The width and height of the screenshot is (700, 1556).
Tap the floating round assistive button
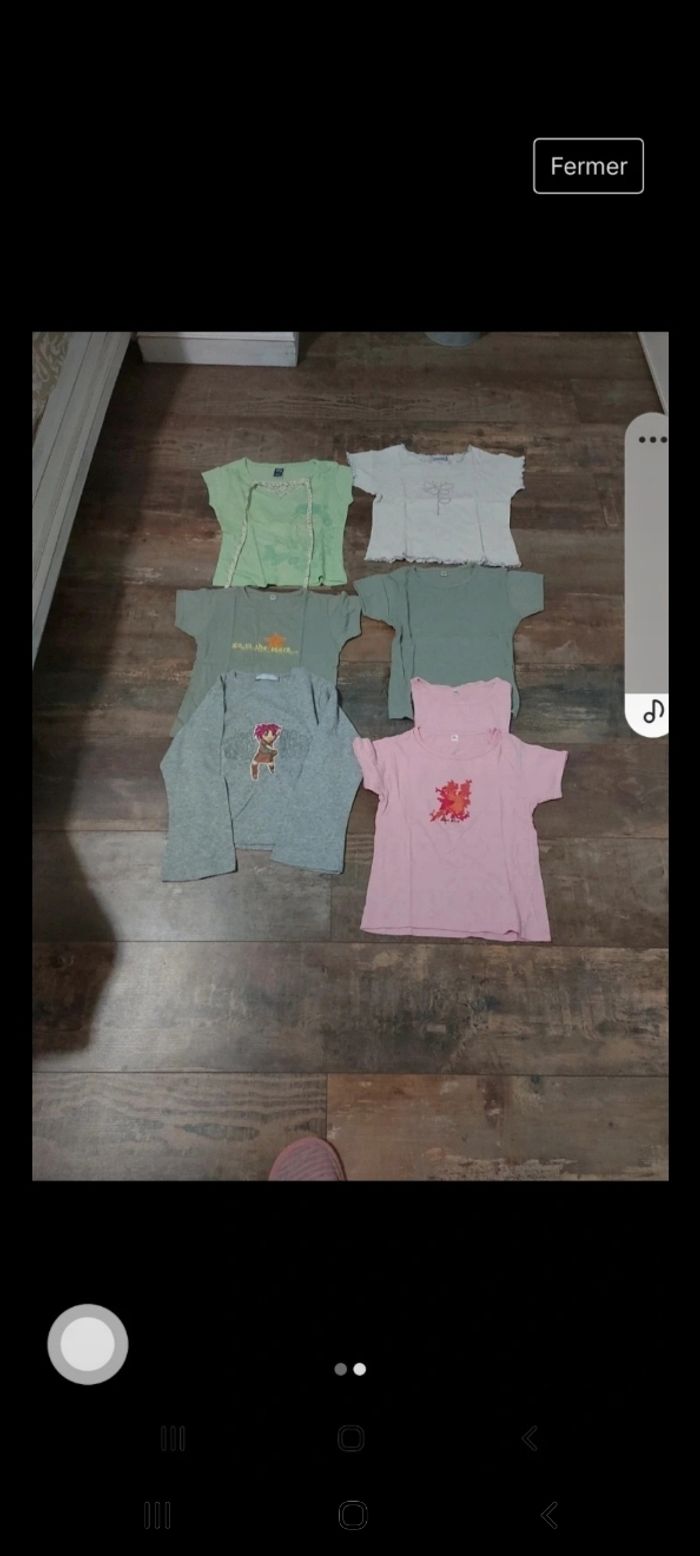point(88,1344)
